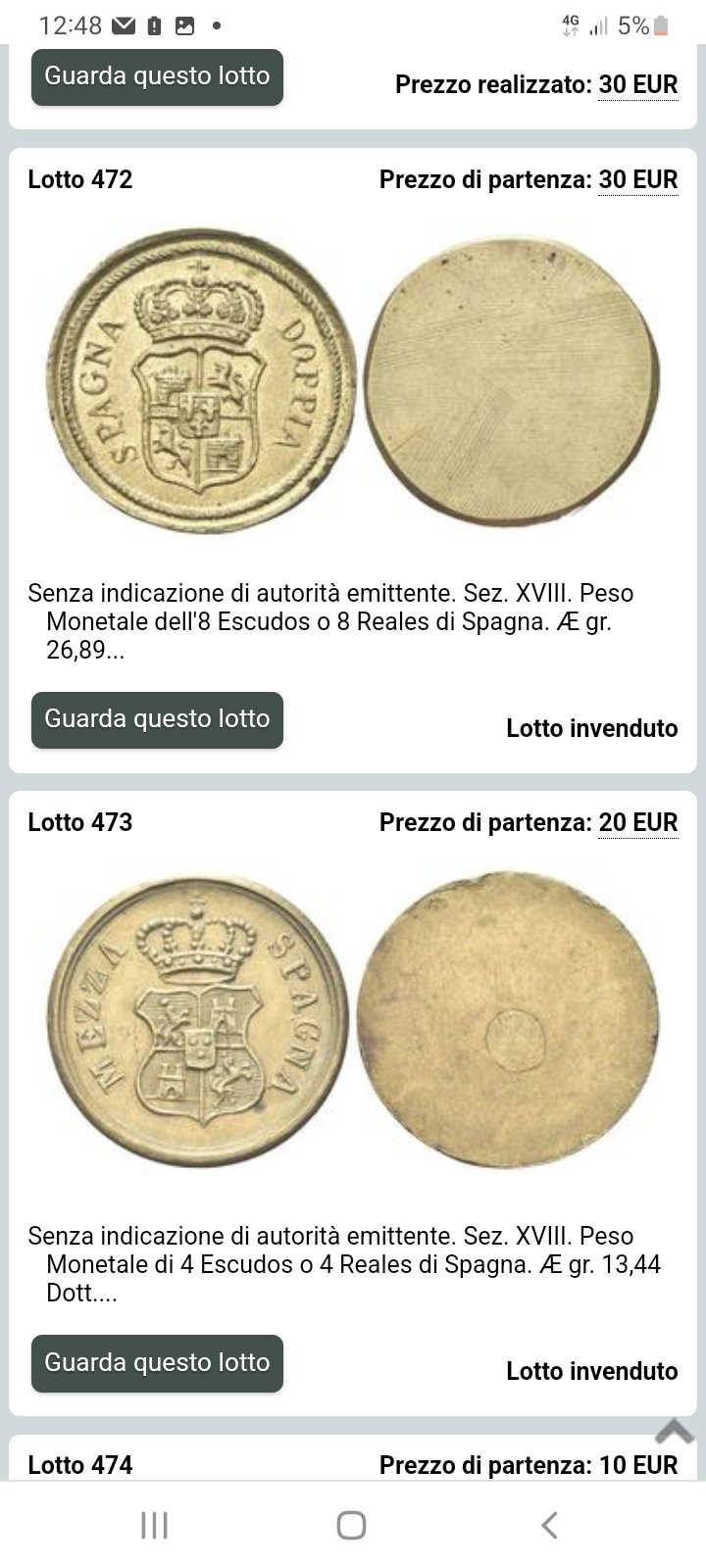Open Lotto 473 via Guarda questo lotto

pyautogui.click(x=157, y=1363)
